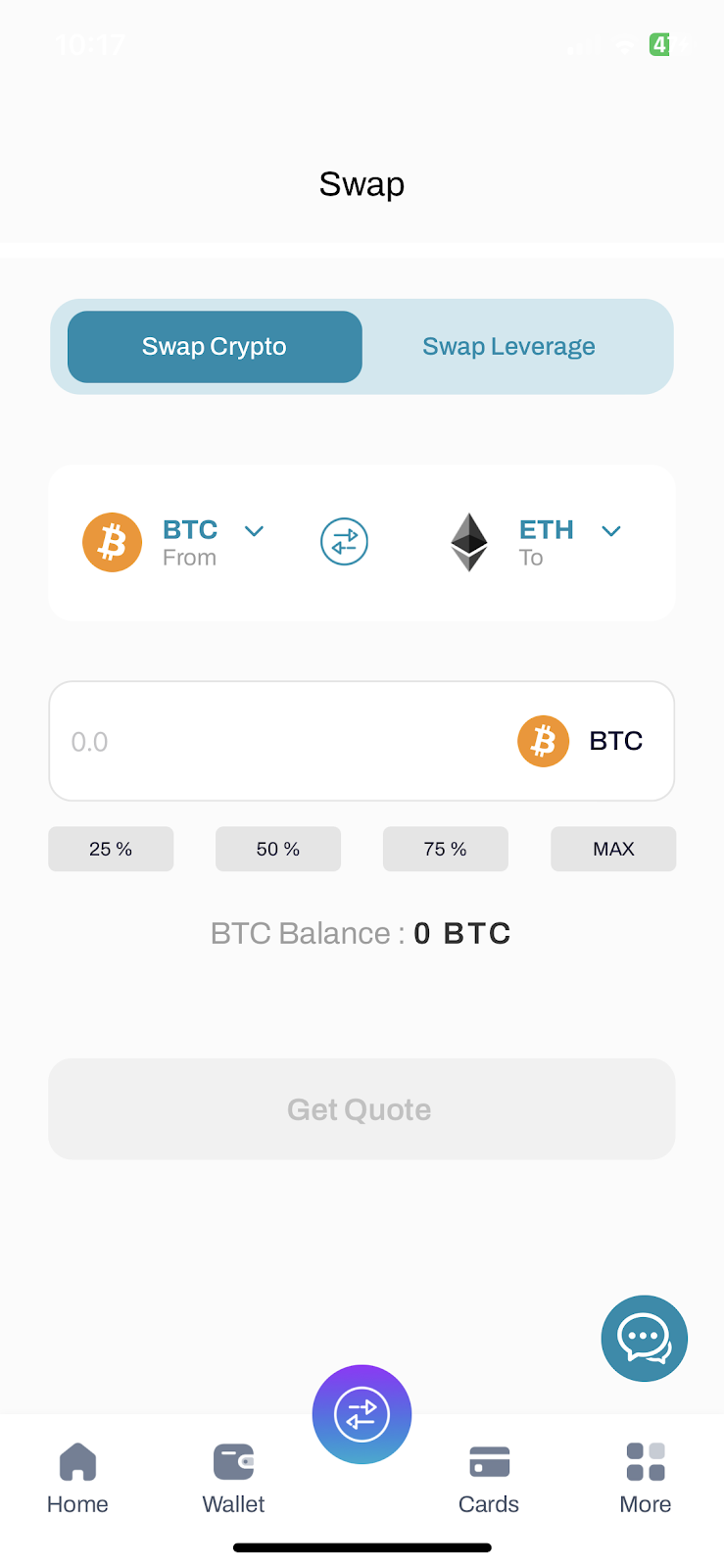Screen dimensions: 724x1568
Task: Open the Cards tab
Action: [489, 1479]
